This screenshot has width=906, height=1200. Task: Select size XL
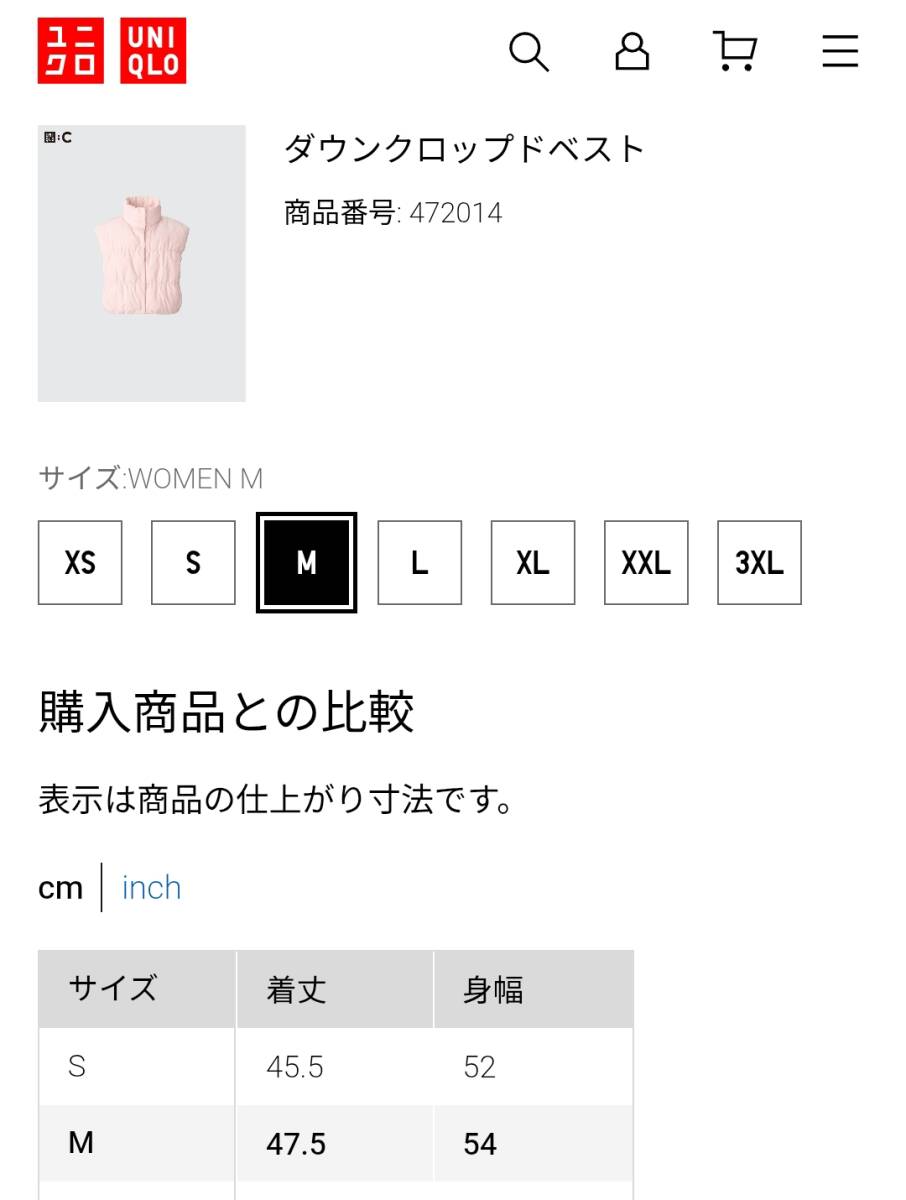click(x=533, y=563)
